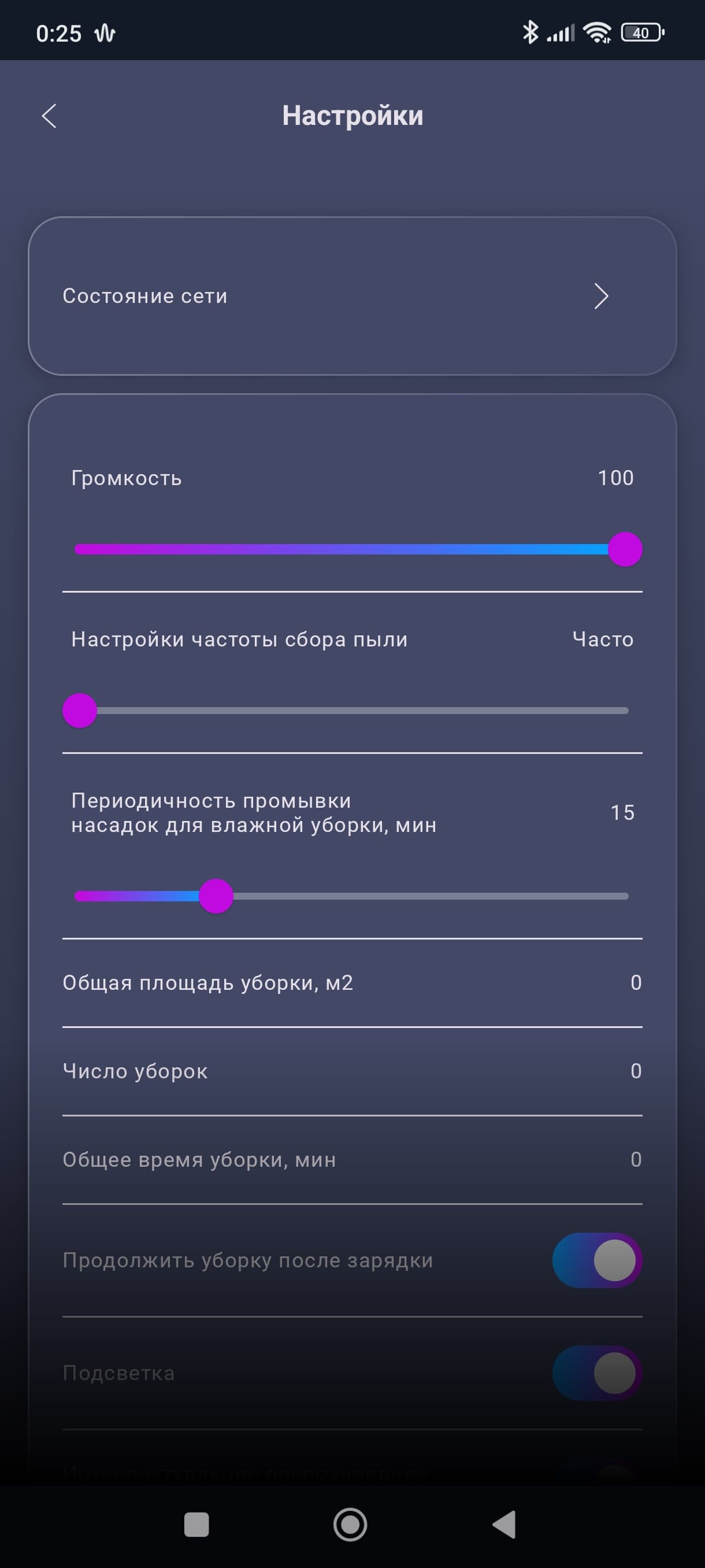The image size is (705, 1568).
Task: Tap the mop rinse interval slider
Action: coord(352,896)
